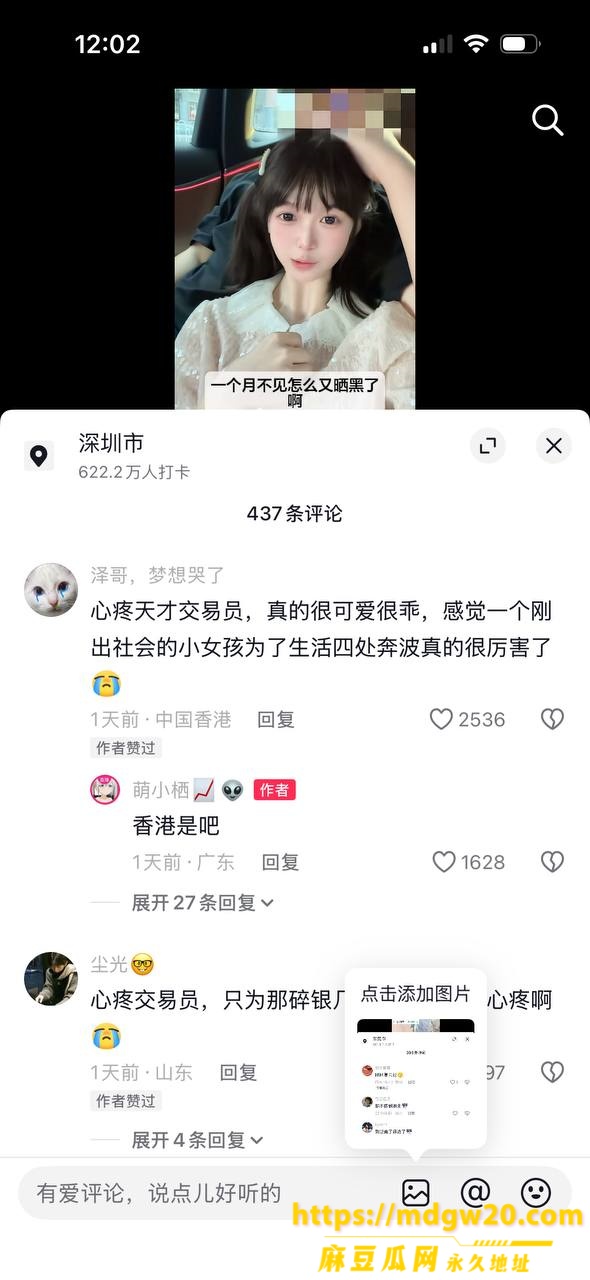Expand 展开27条回复
Image resolution: width=590 pixels, height=1280 pixels.
tap(203, 903)
